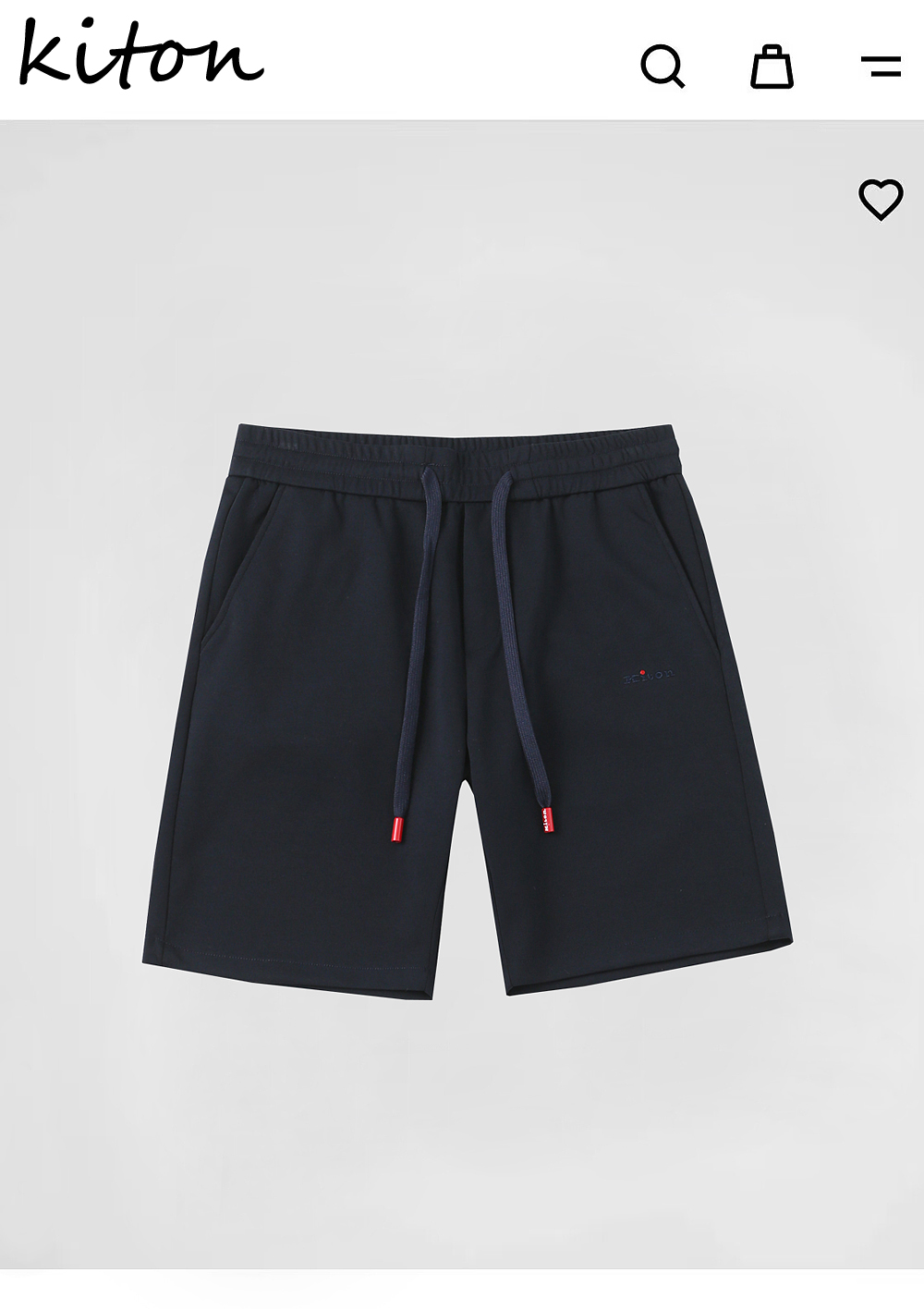This screenshot has height=1309, width=924.
Task: Open the search icon
Action: pyautogui.click(x=663, y=67)
